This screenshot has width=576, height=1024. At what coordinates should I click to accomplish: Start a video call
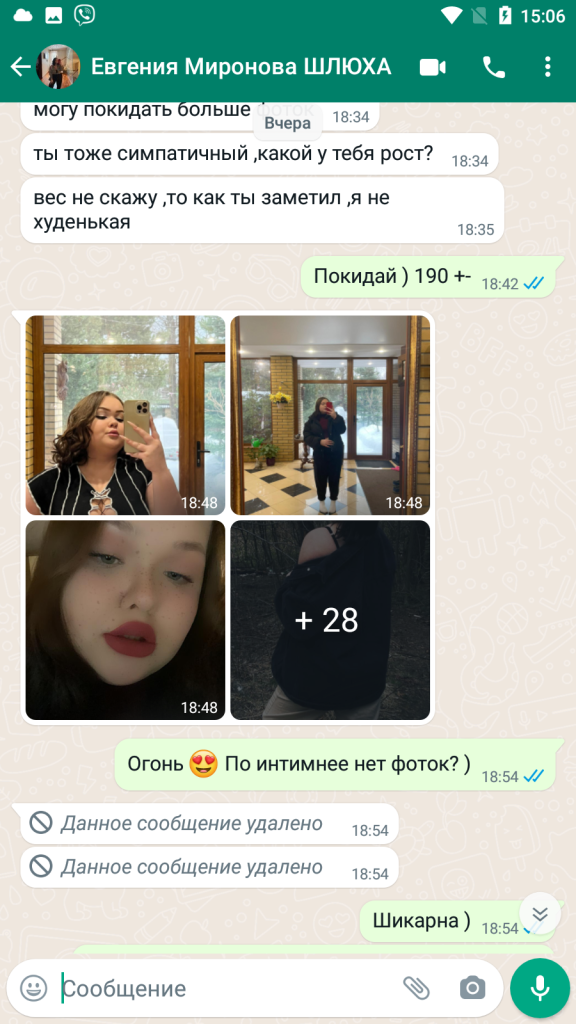coord(432,67)
